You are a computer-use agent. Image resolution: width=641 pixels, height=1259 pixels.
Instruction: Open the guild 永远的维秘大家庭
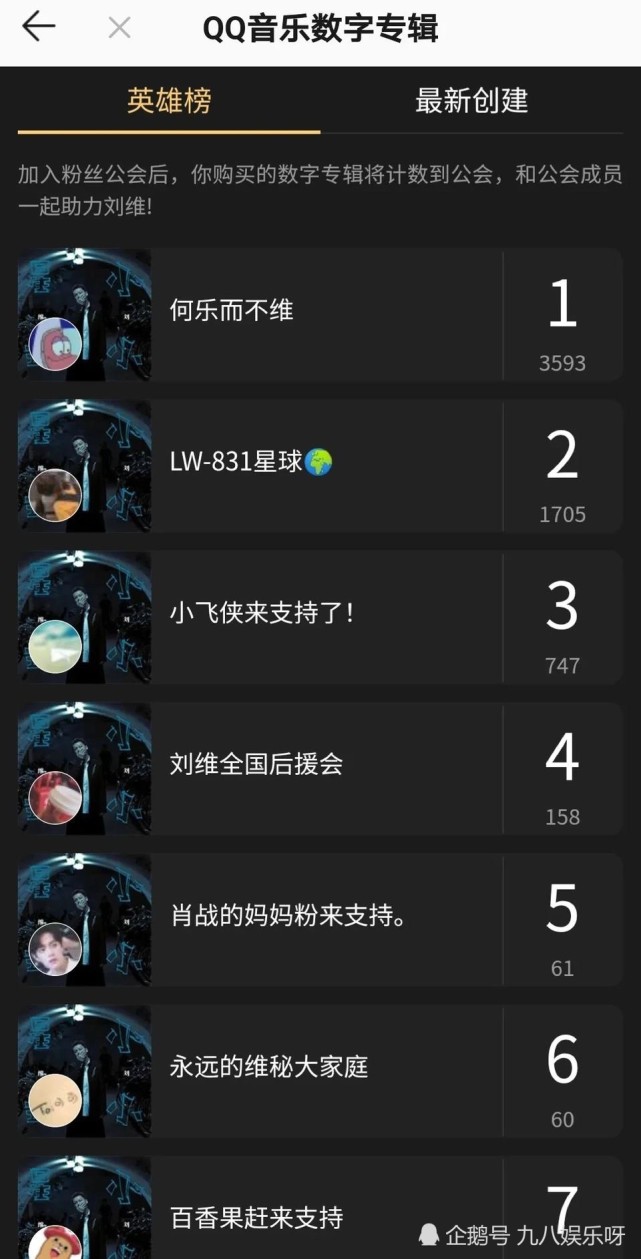[x=320, y=1071]
